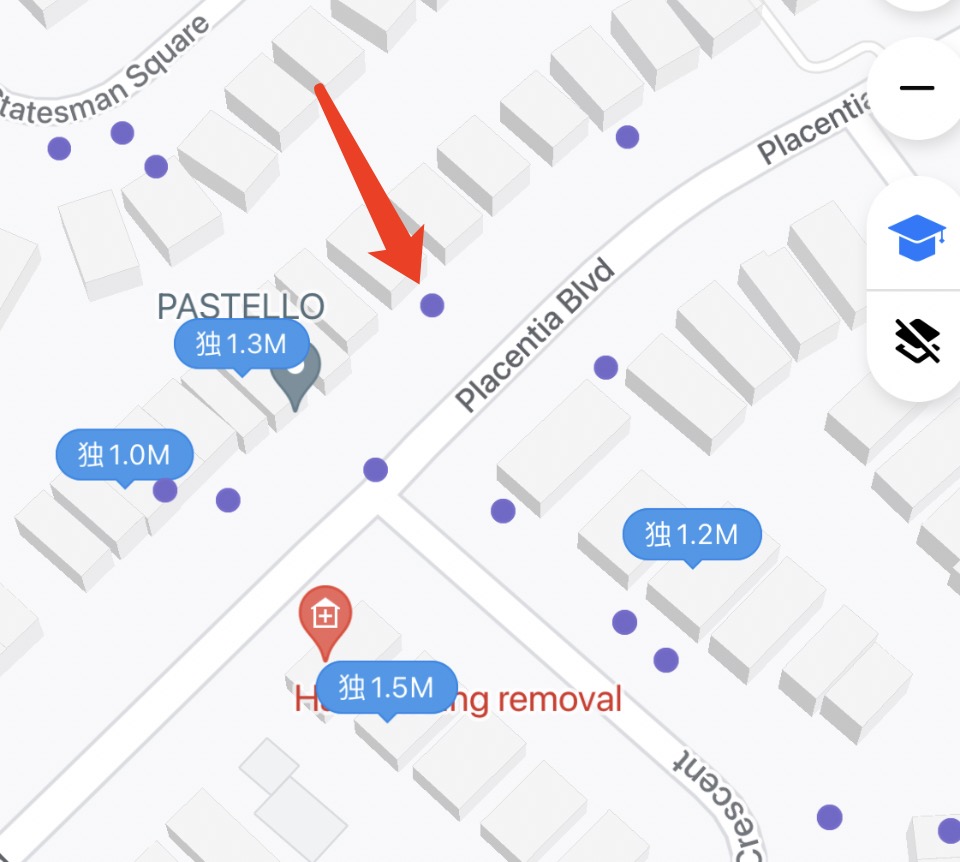Zoom out with the minus button

coord(916,88)
